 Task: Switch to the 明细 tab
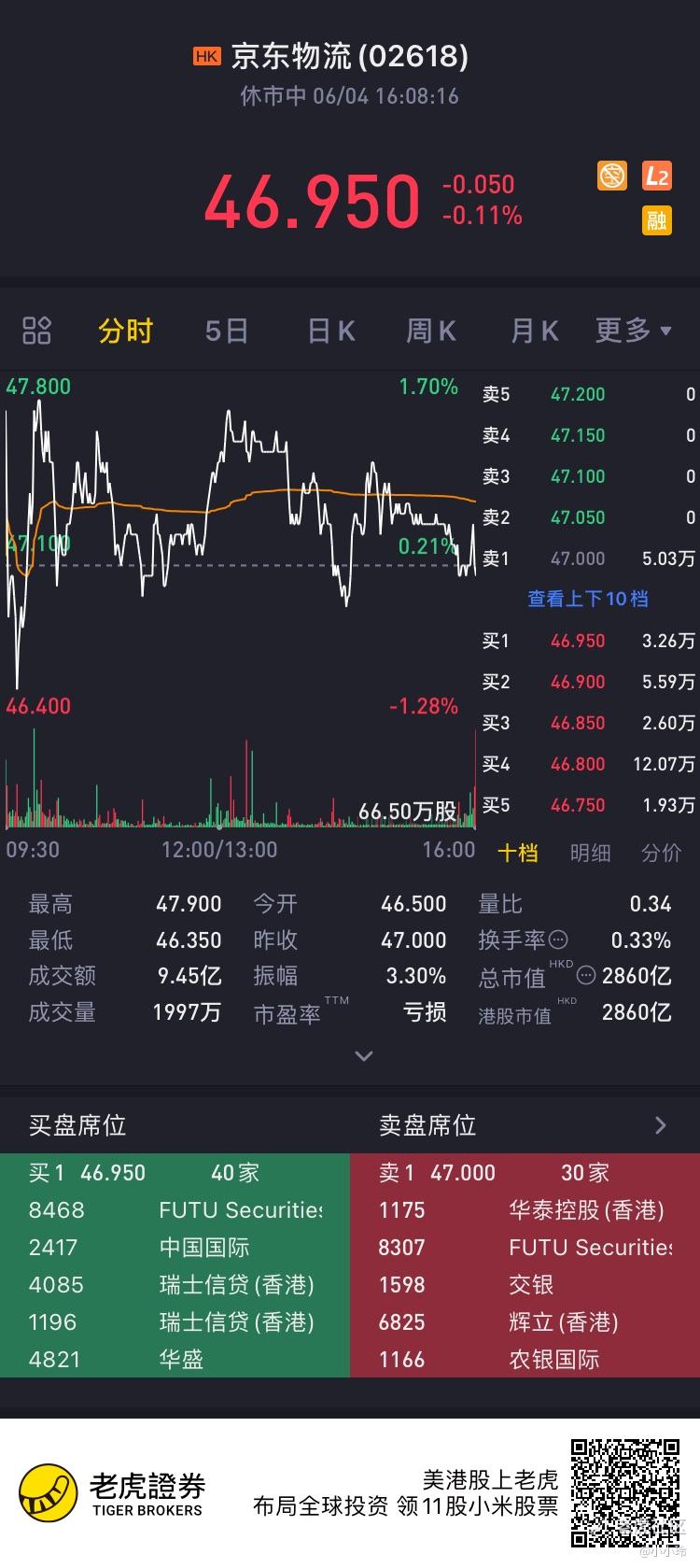(x=590, y=853)
